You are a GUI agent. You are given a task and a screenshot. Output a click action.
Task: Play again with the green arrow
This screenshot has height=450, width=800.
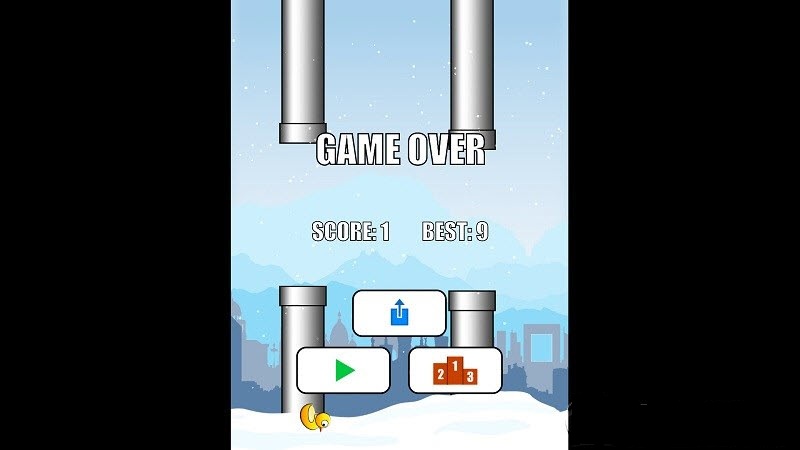pyautogui.click(x=343, y=370)
